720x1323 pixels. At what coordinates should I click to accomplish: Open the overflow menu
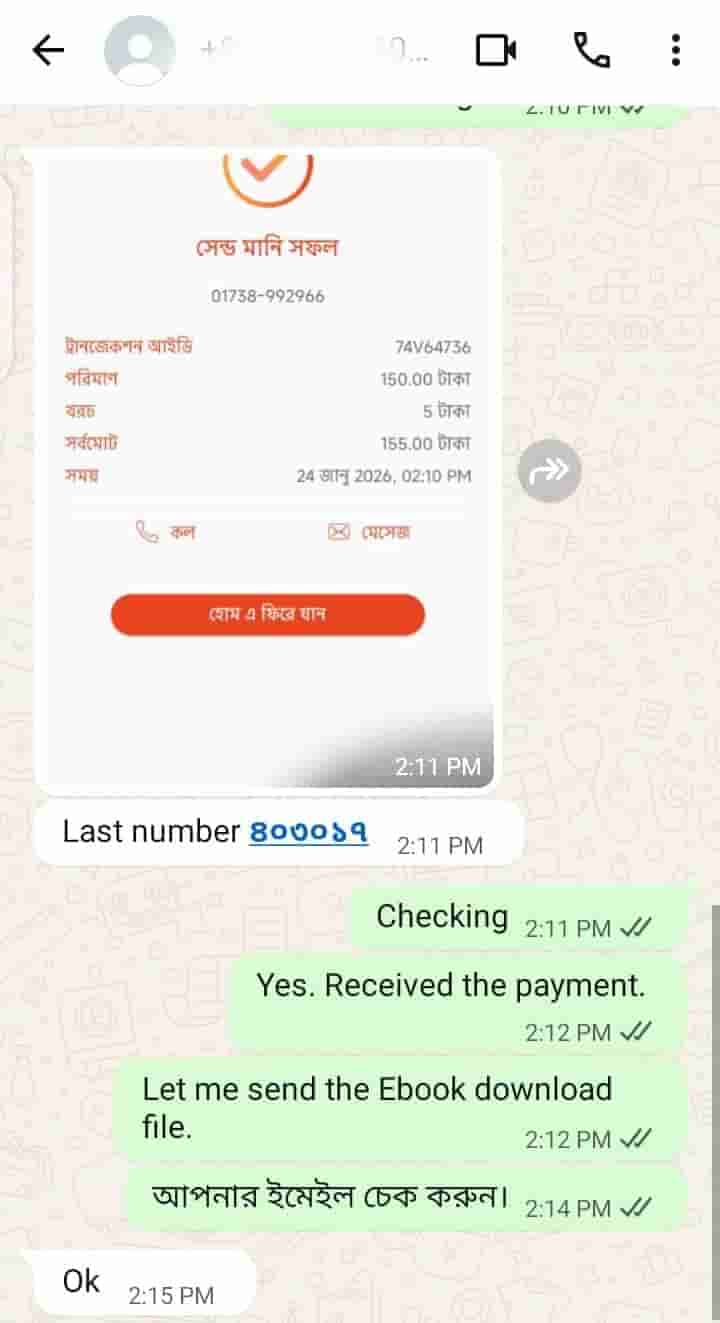(x=676, y=50)
